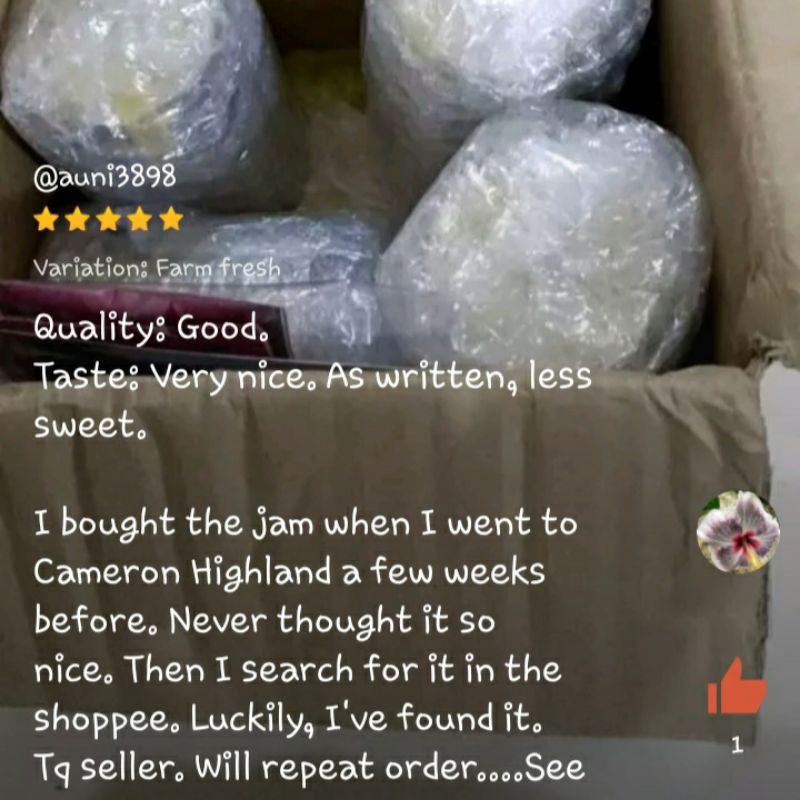The image size is (800, 800).
Task: Open the reviewer's flower profile picture
Action: point(738,532)
